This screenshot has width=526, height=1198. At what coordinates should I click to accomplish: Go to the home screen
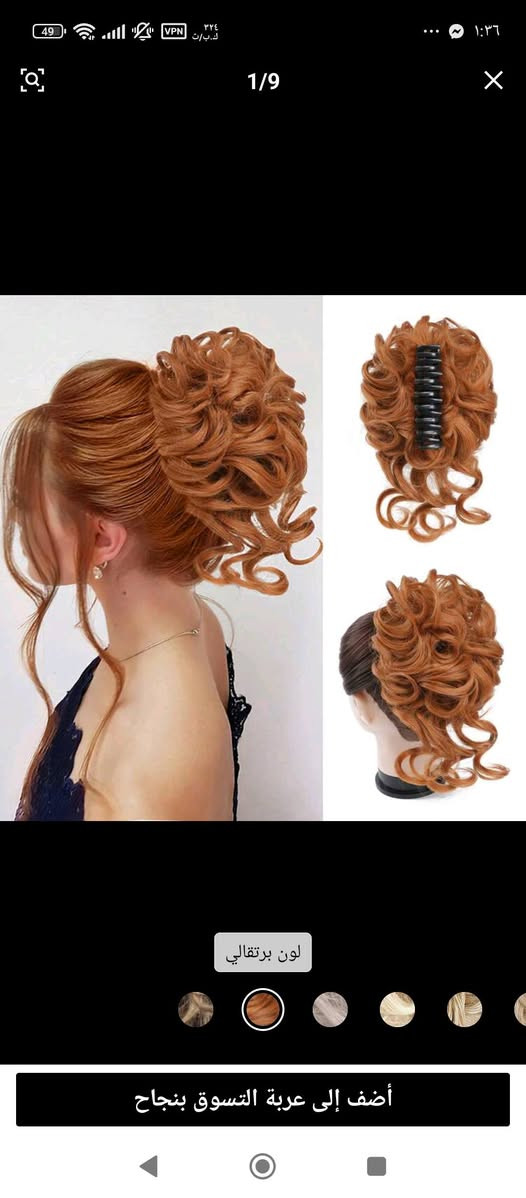click(x=263, y=1166)
